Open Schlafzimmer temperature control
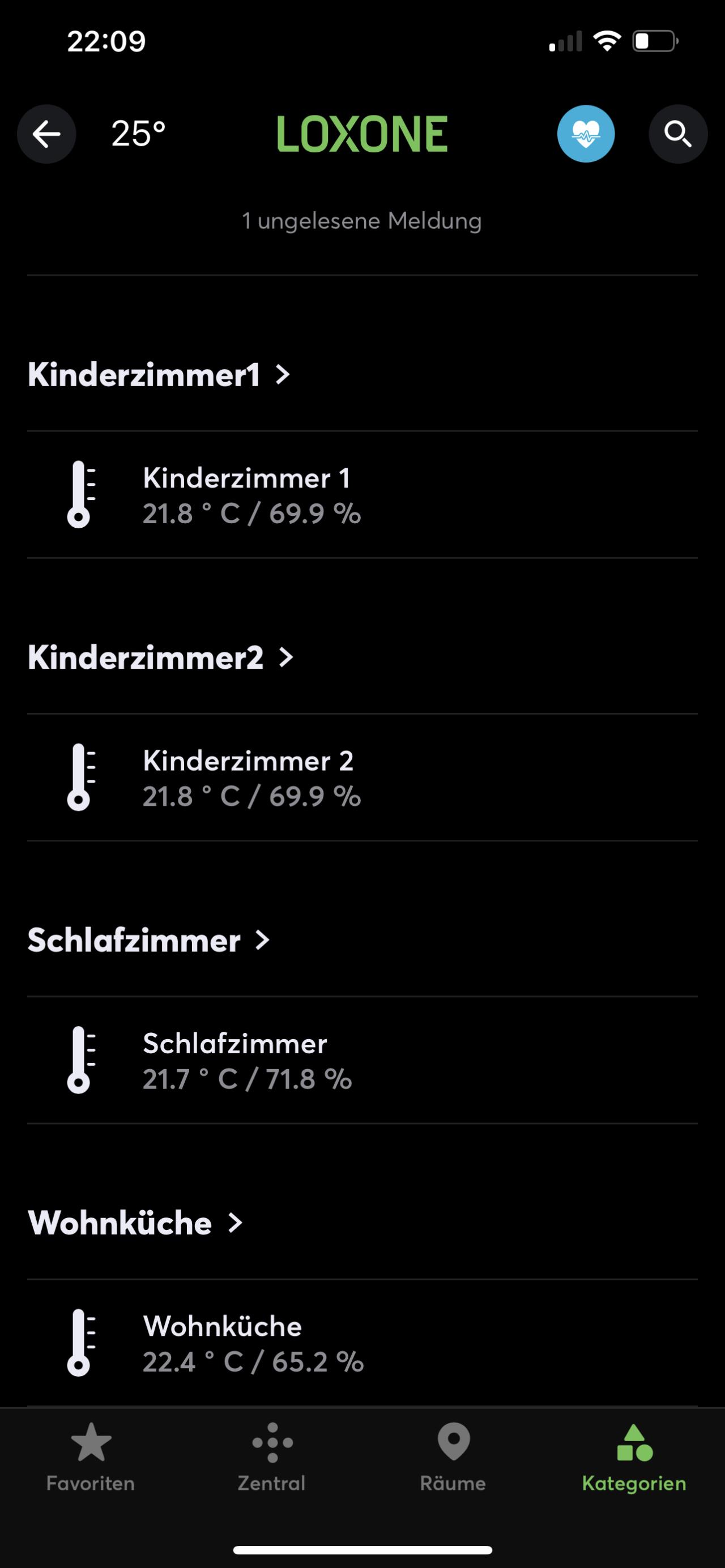725x1568 pixels. click(362, 1059)
